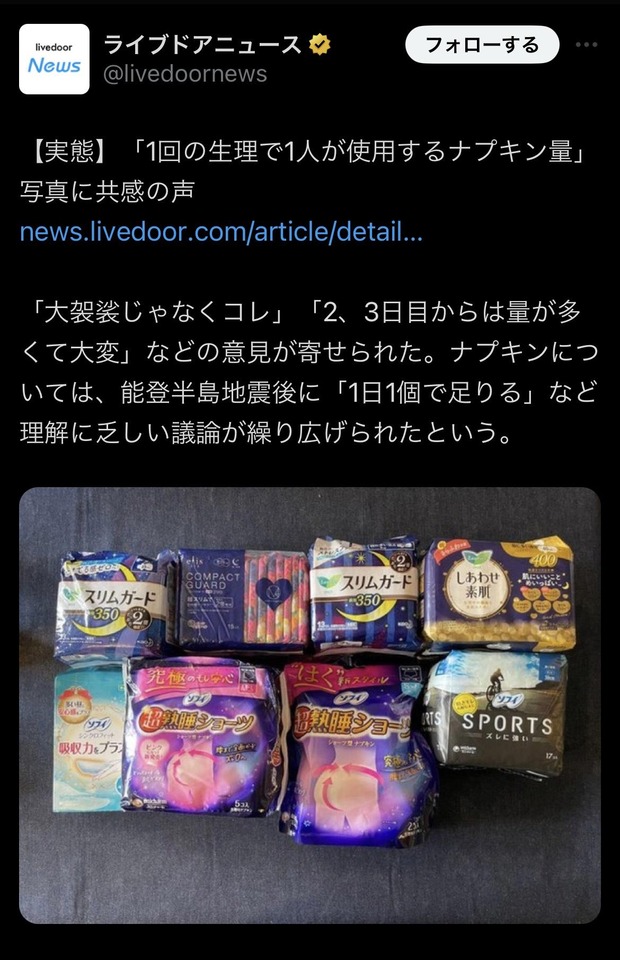The width and height of the screenshot is (620, 960).
Task: Open the post's overflow menu
Action: tap(586, 45)
